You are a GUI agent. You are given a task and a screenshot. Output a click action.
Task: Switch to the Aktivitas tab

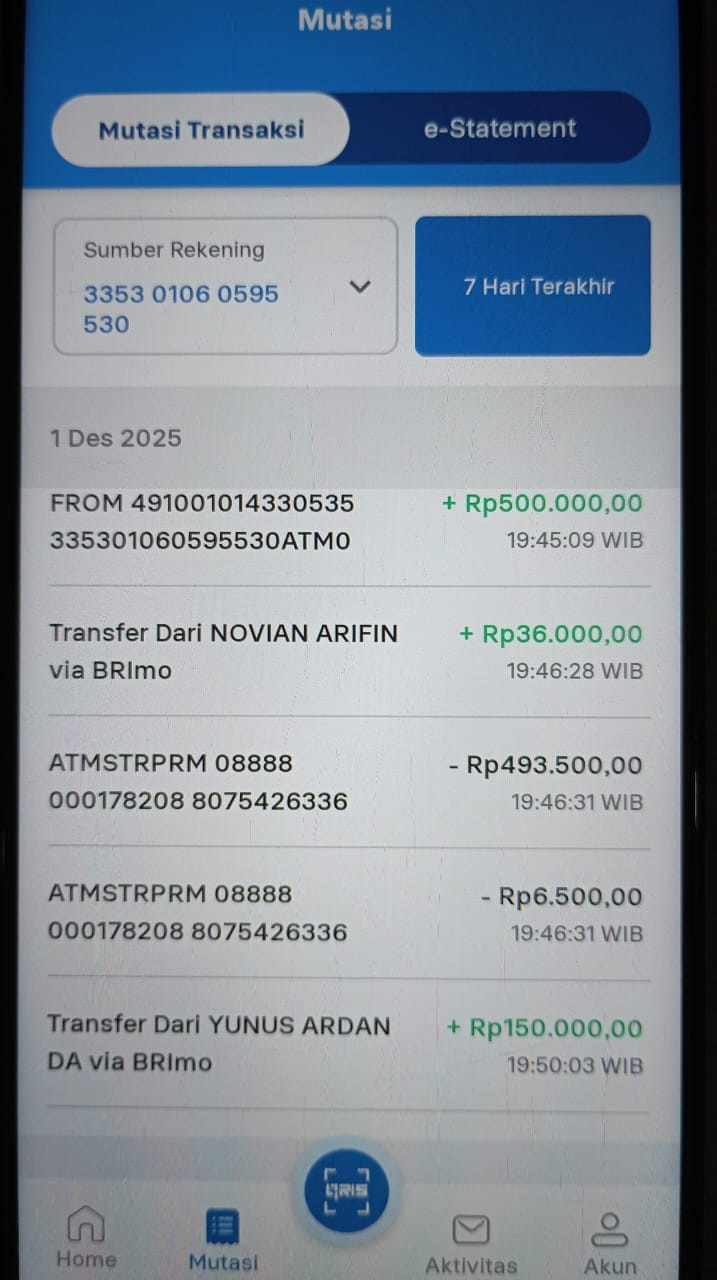point(471,1244)
